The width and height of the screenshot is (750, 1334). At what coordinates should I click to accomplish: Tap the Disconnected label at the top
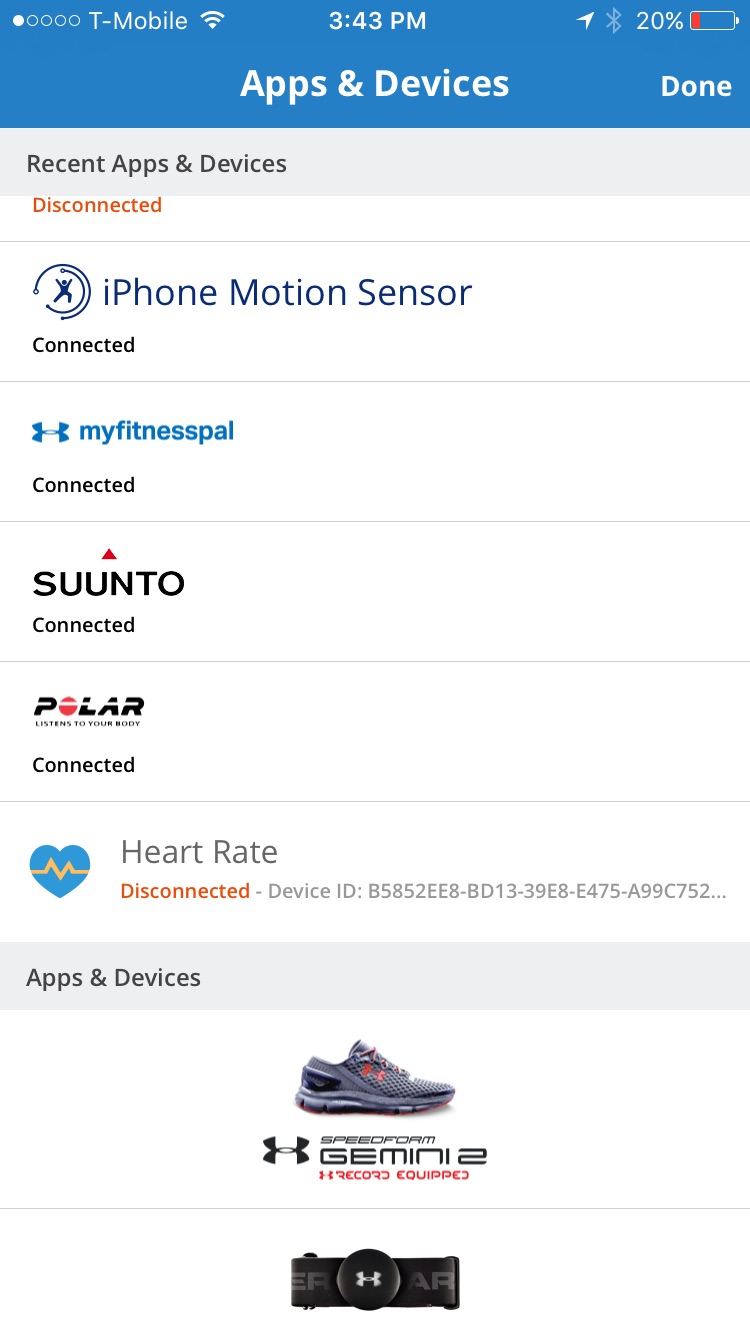pos(96,205)
